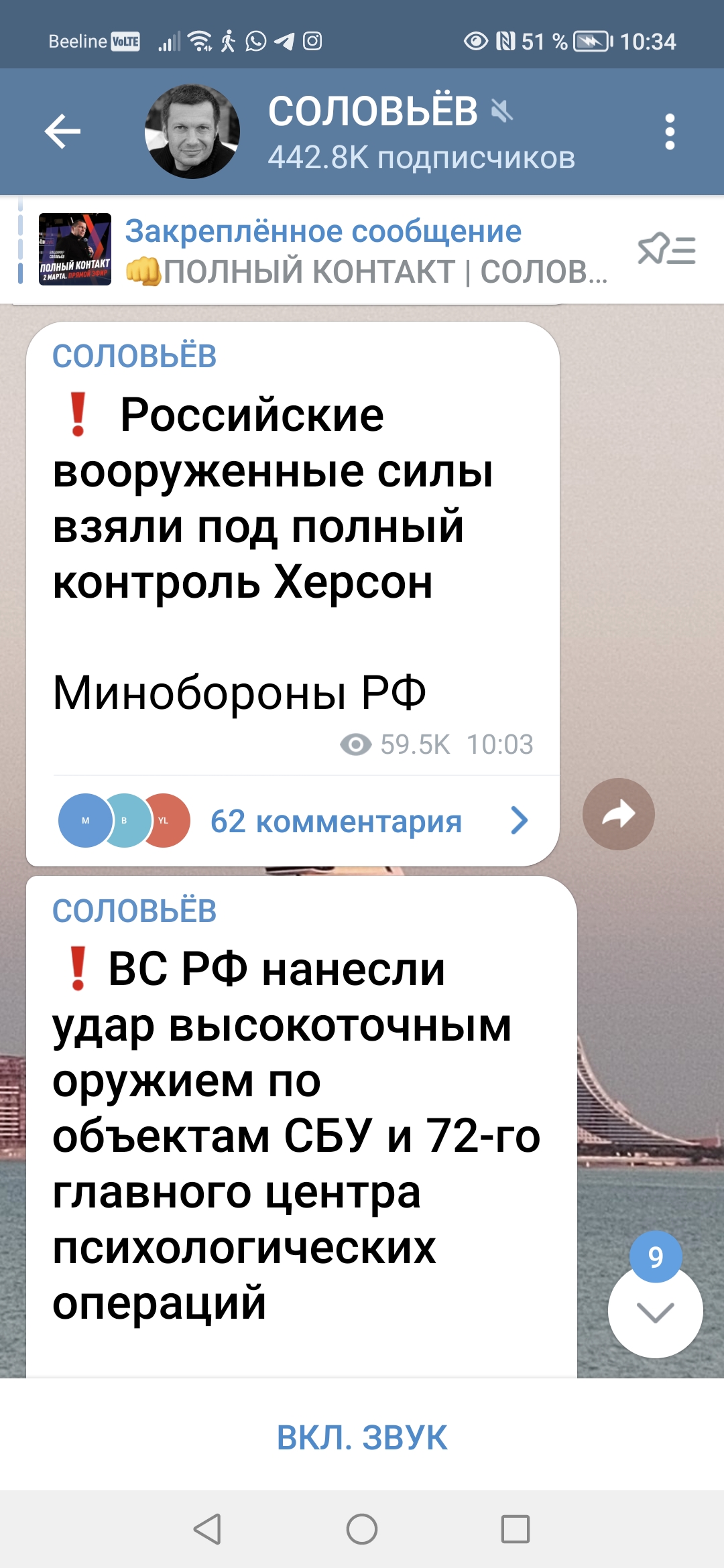The height and width of the screenshot is (1568, 724).
Task: Jump to the latest messages with the down arrow
Action: [x=655, y=1312]
